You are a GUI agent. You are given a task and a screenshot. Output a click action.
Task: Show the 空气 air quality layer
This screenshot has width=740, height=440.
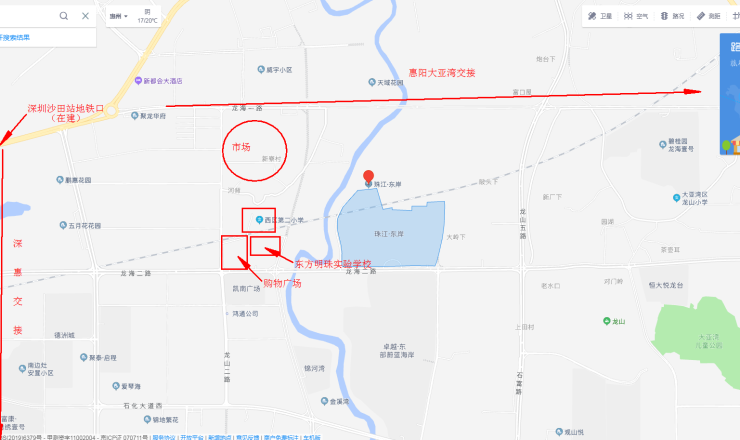coord(635,16)
